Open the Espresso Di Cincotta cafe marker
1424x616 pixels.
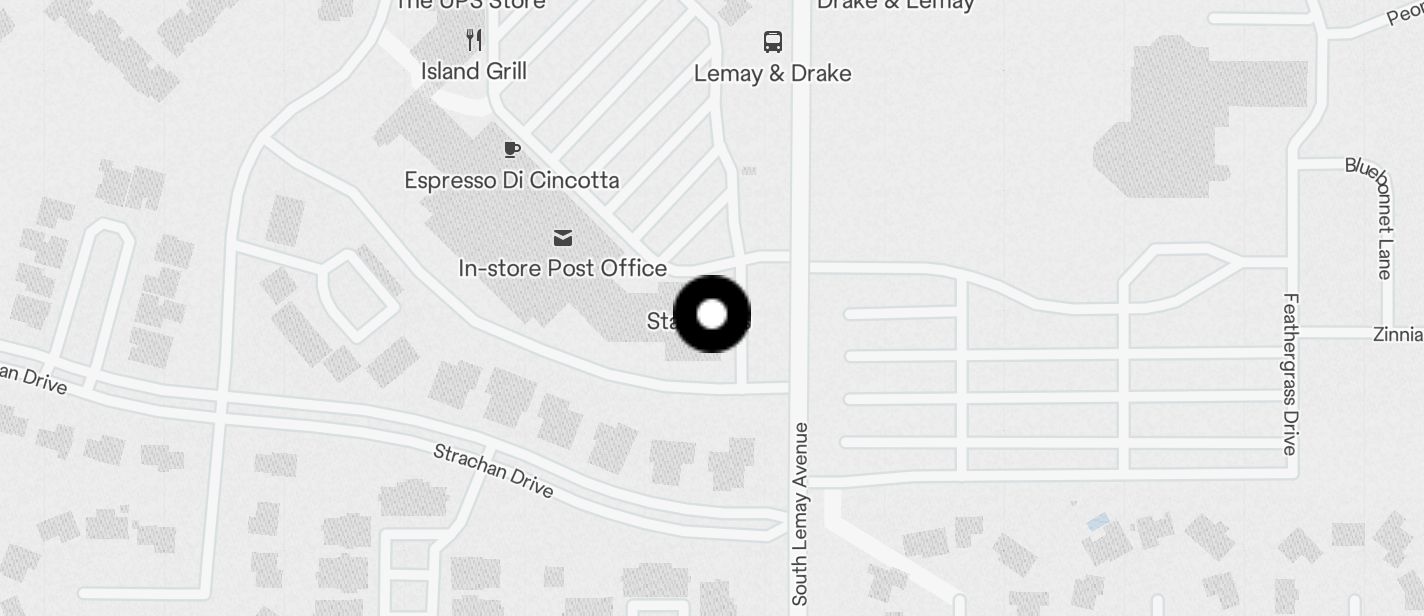pos(512,150)
